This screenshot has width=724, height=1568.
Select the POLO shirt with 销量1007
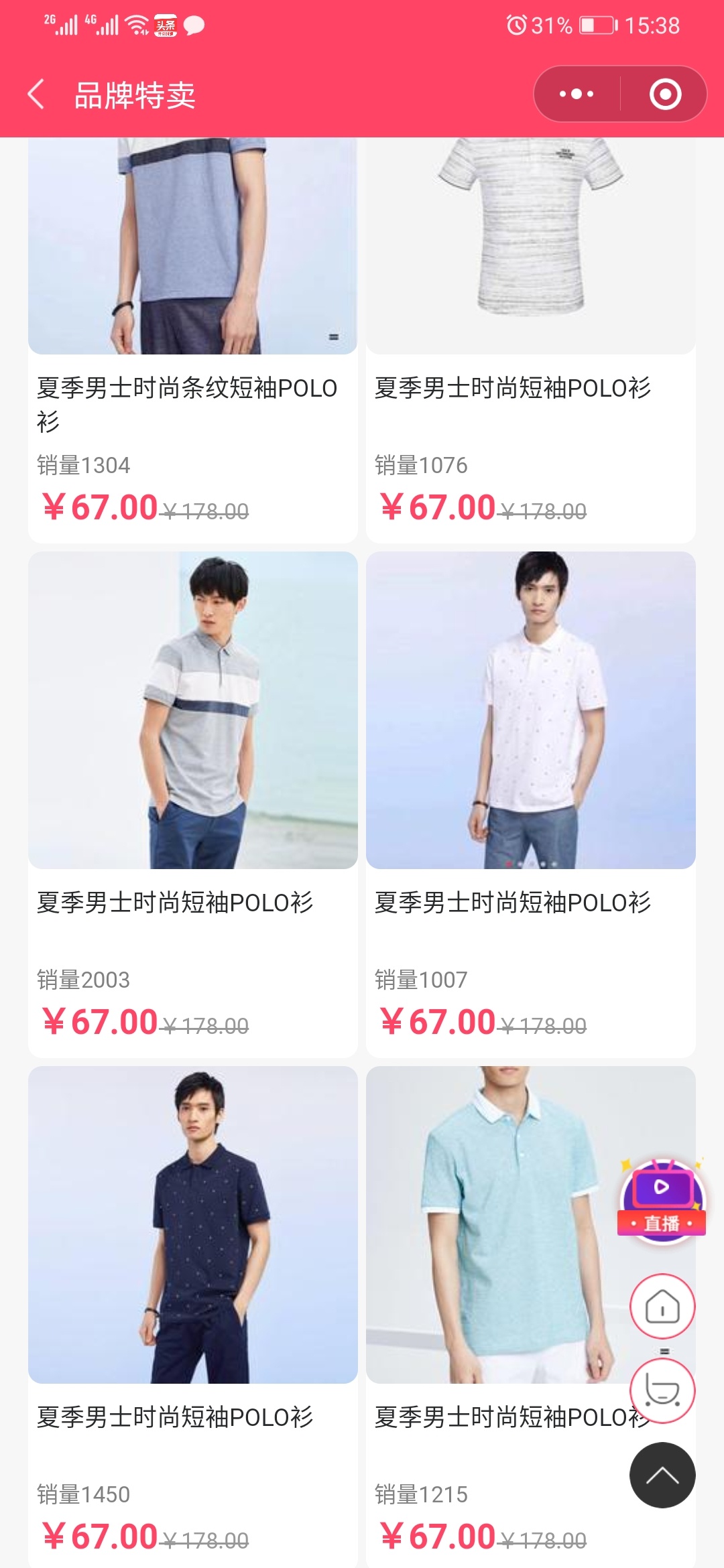click(x=530, y=710)
